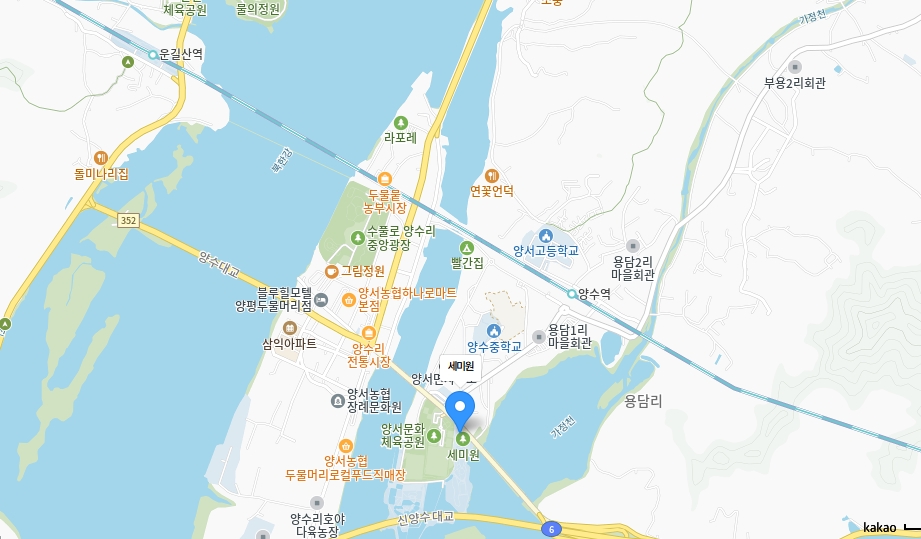The image size is (921, 539).
Task: Tap the blue location pin at 세미원
Action: 460,411
